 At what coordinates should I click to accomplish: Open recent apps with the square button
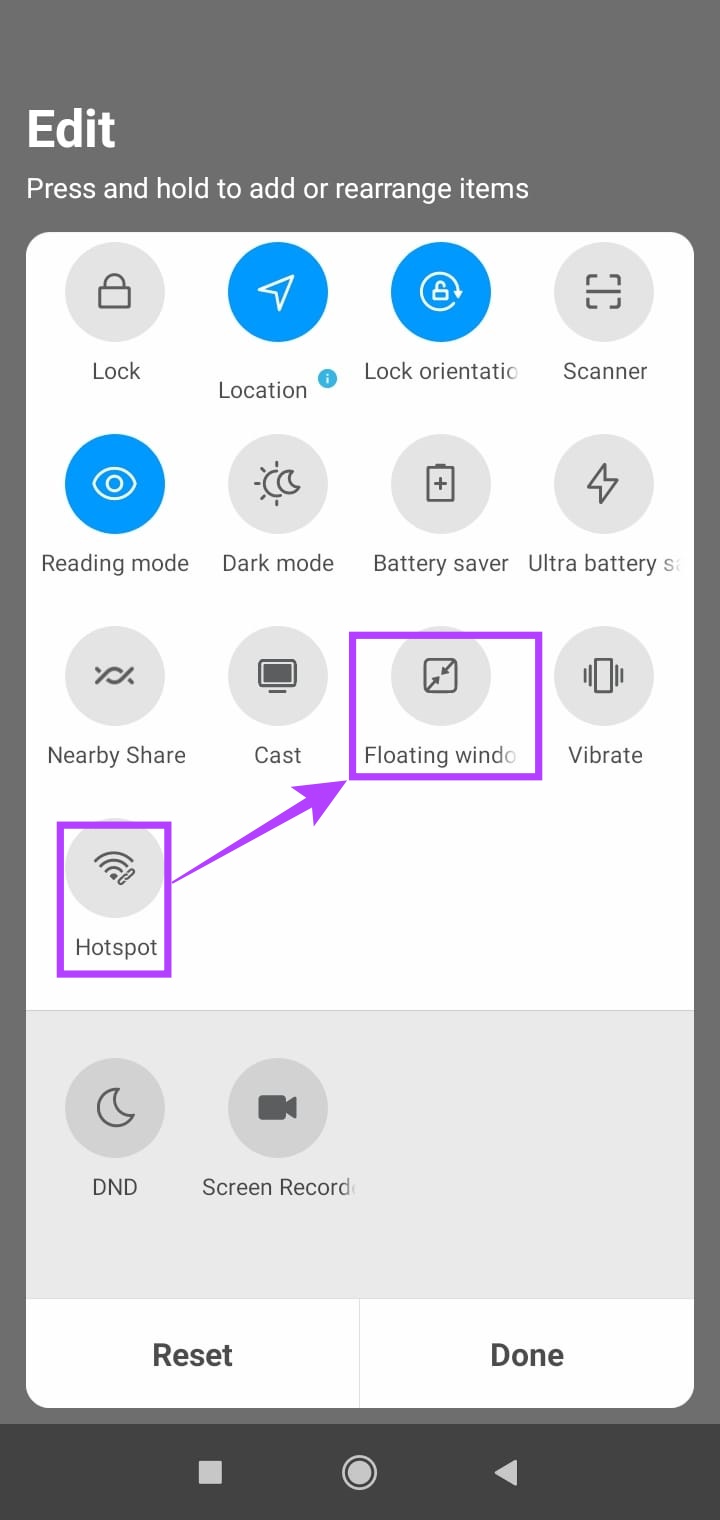(210, 1472)
